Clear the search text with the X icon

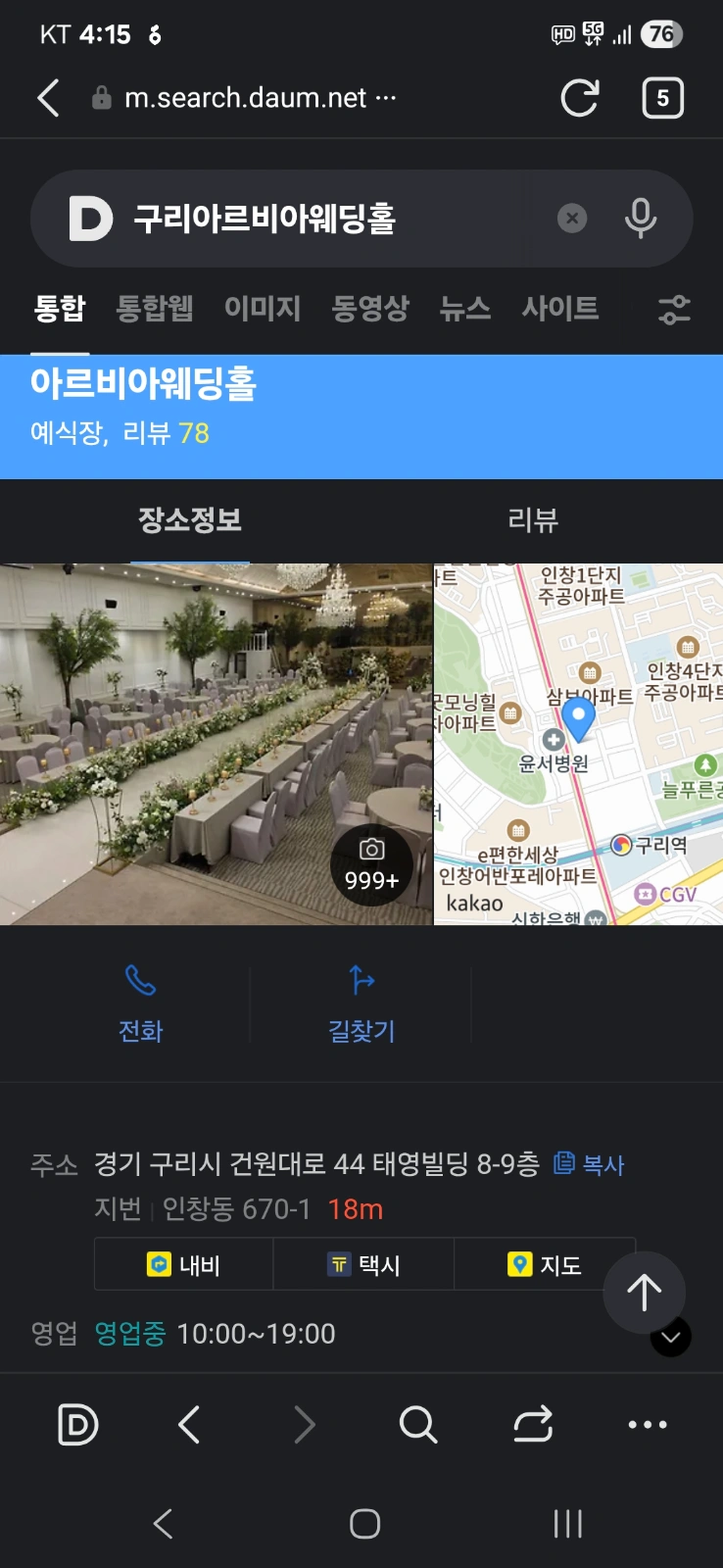point(572,218)
